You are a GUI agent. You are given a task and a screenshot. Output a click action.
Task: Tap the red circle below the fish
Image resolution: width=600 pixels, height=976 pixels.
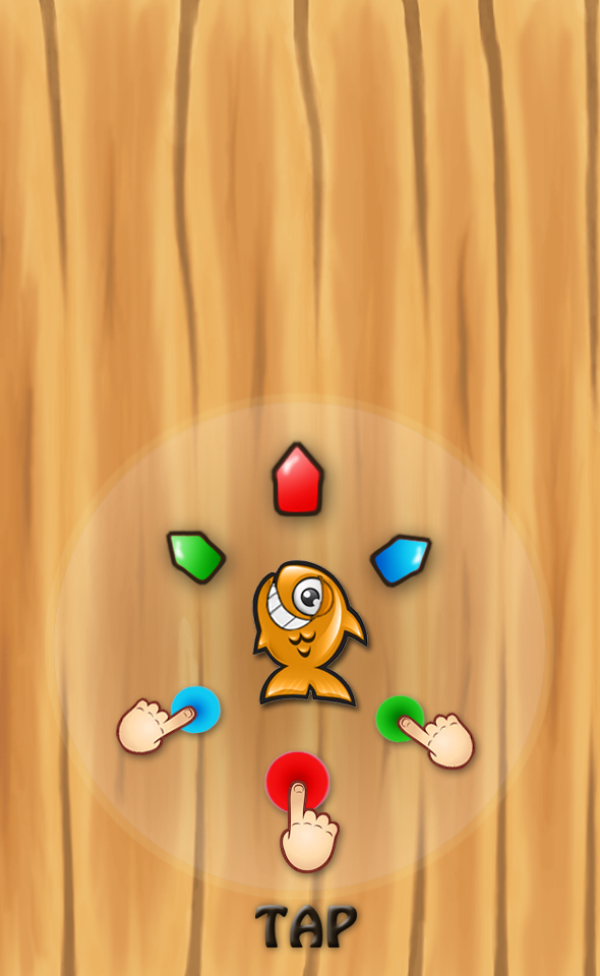click(297, 779)
